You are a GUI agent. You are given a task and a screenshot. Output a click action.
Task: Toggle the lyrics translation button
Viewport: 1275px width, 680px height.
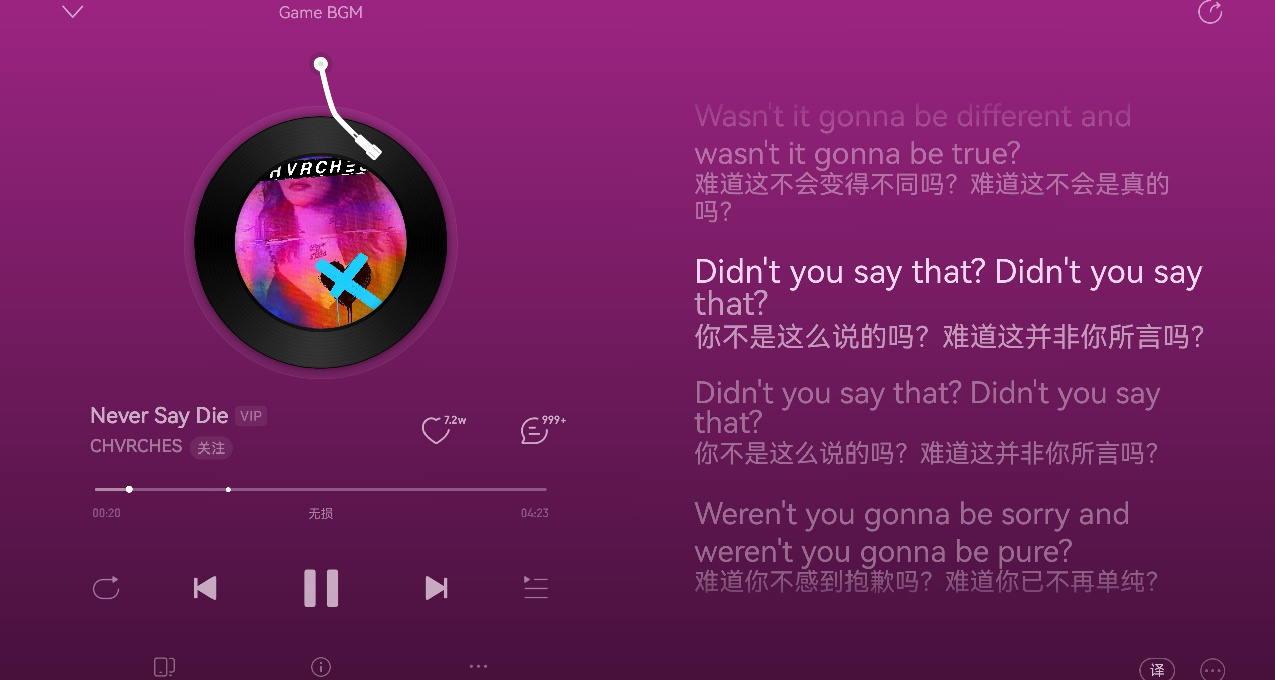click(x=1157, y=669)
